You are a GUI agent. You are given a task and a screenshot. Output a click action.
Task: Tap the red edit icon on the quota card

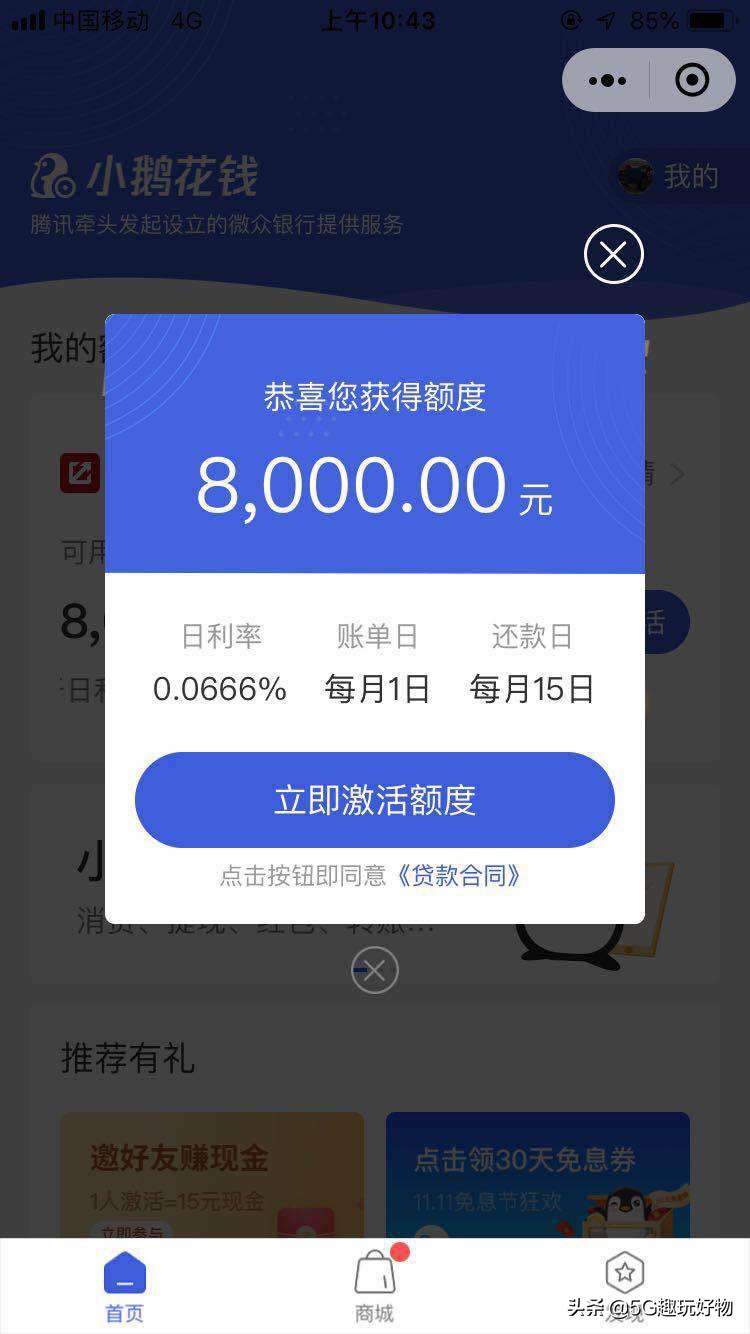pos(80,473)
